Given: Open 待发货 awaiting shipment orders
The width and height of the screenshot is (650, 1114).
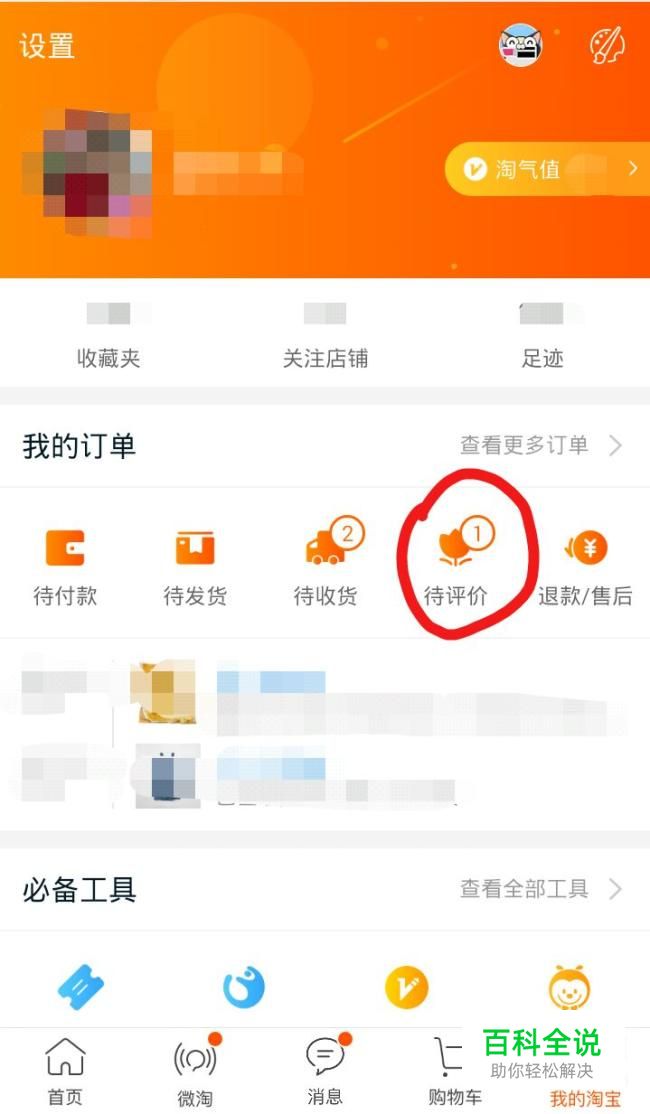Looking at the screenshot, I should (x=195, y=567).
